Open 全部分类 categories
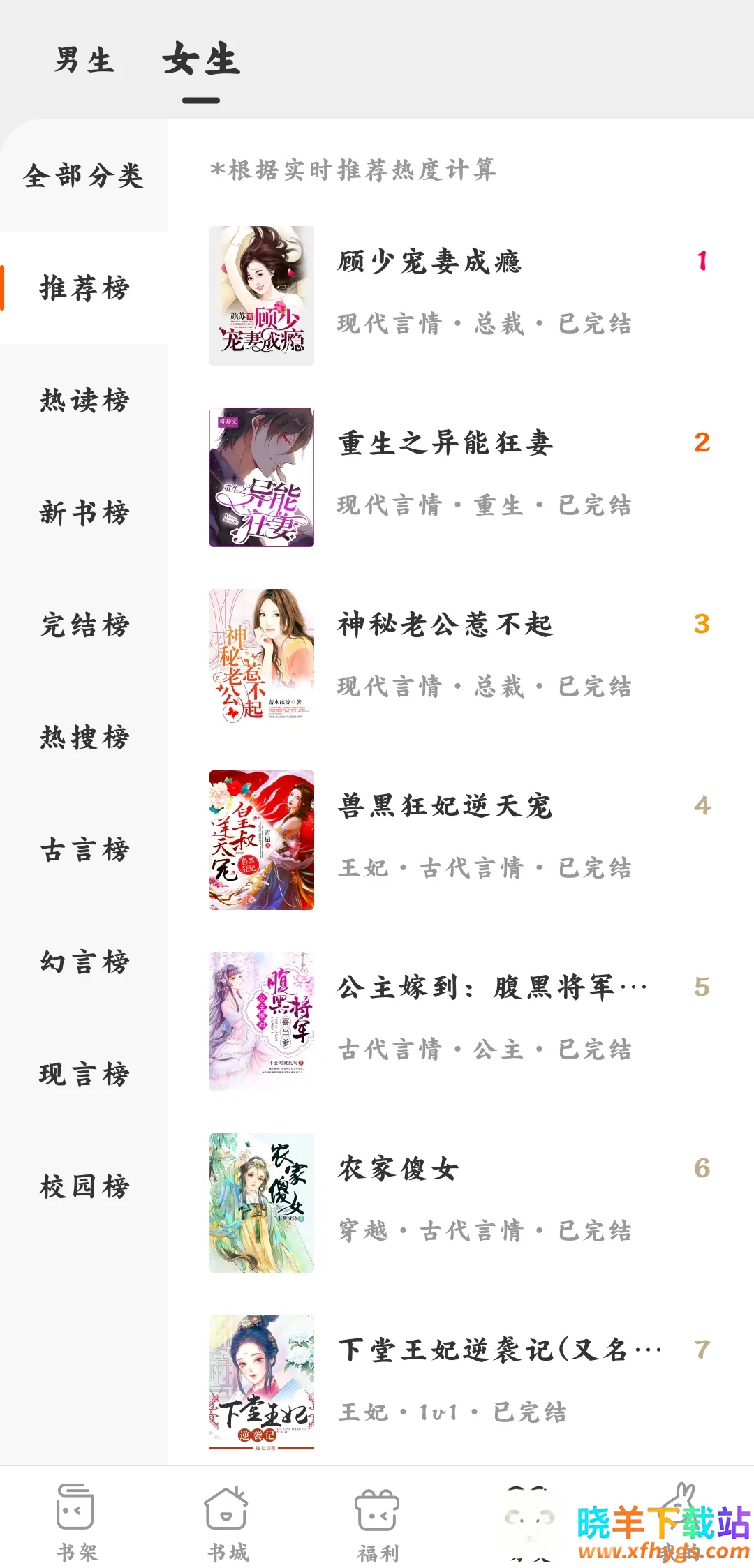 point(84,175)
